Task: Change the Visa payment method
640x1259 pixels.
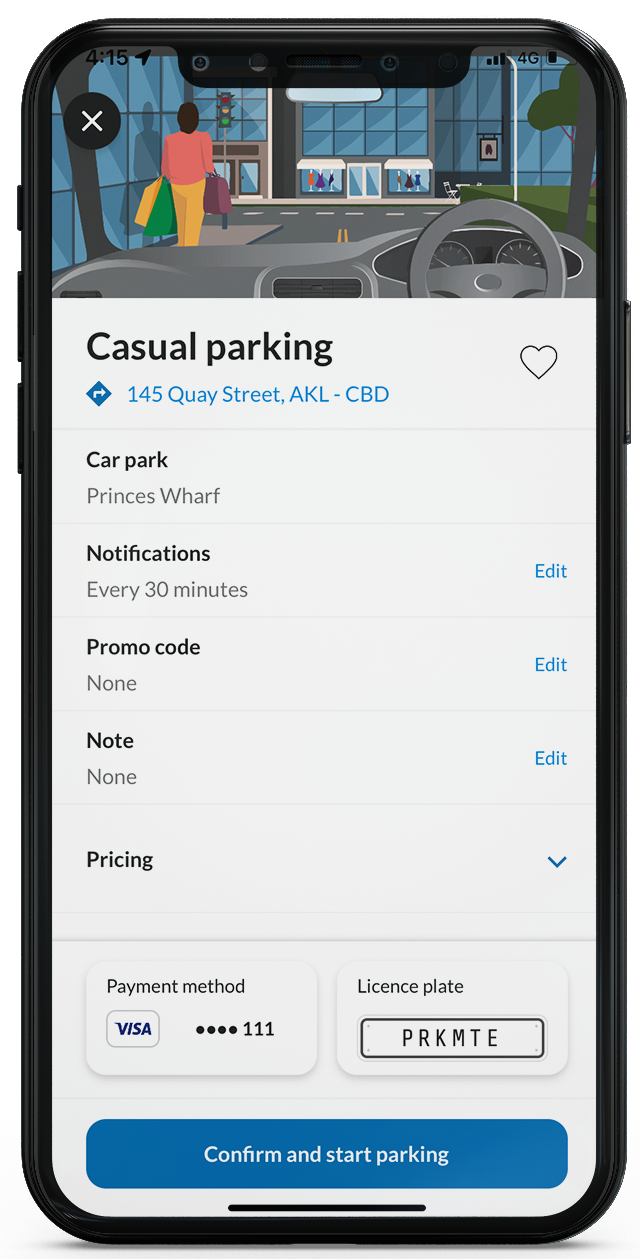Action: (201, 1018)
